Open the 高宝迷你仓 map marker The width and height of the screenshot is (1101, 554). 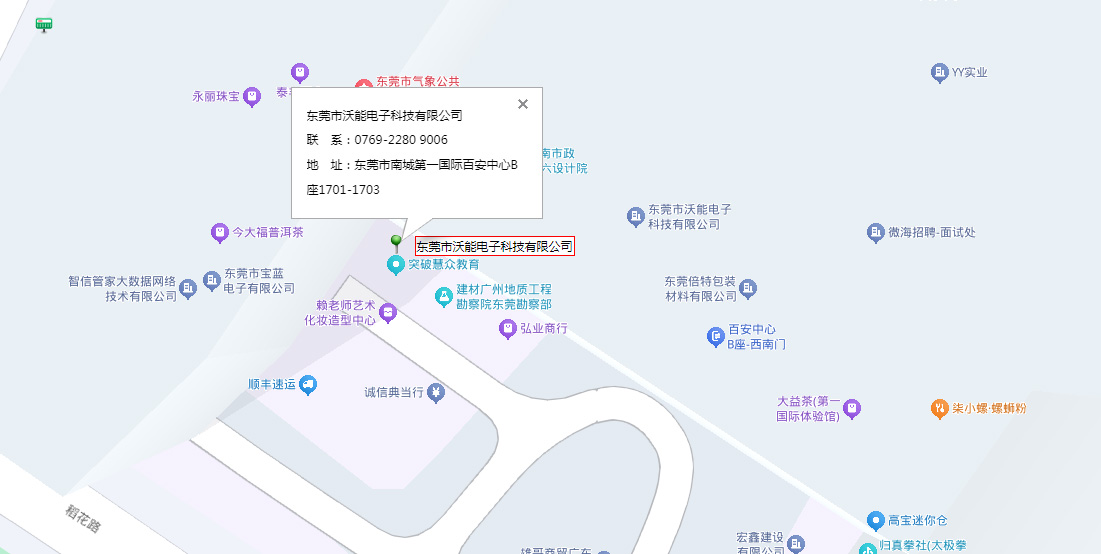(876, 520)
